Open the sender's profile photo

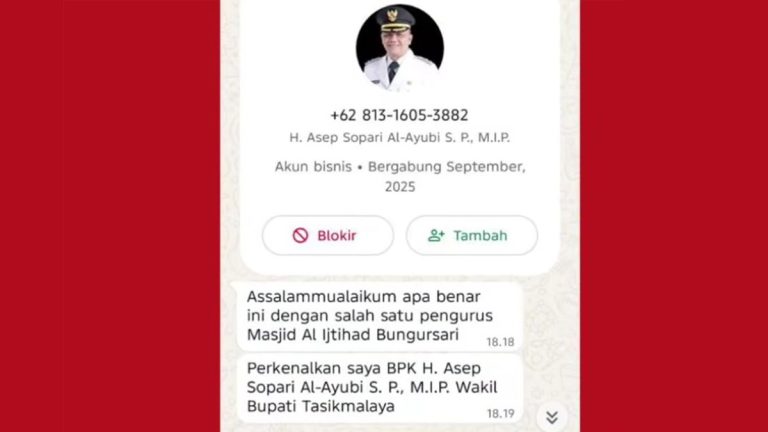click(x=399, y=47)
